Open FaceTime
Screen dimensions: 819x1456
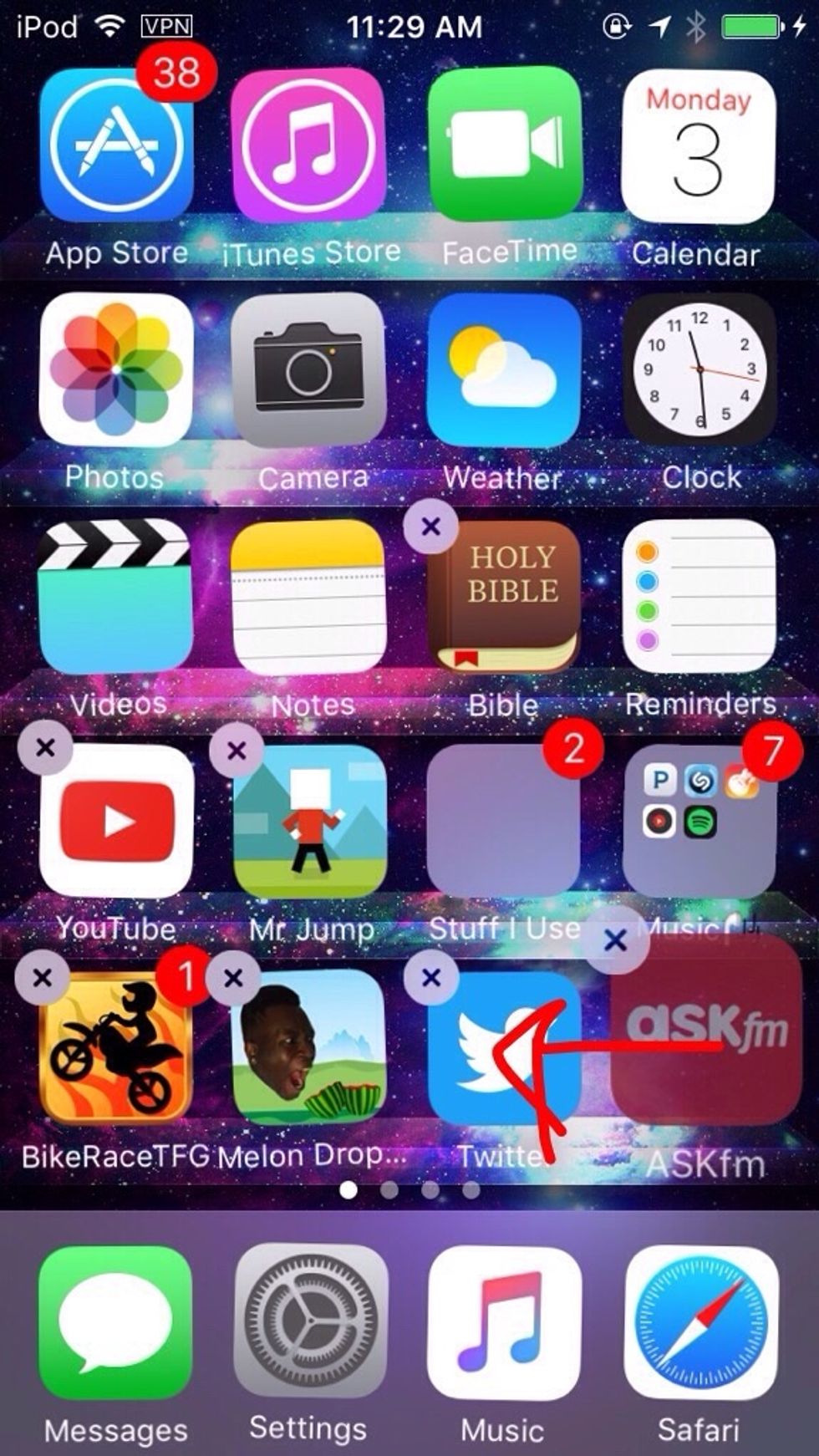point(504,145)
